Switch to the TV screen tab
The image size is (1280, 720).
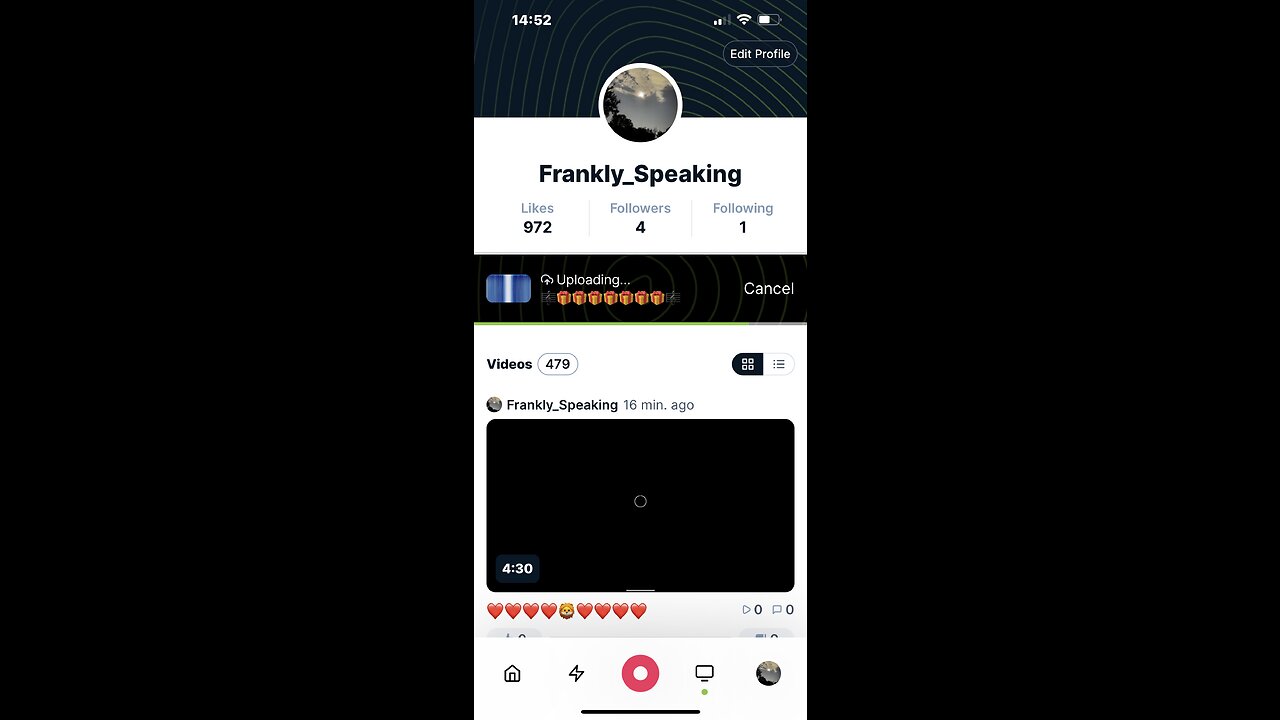pos(704,673)
